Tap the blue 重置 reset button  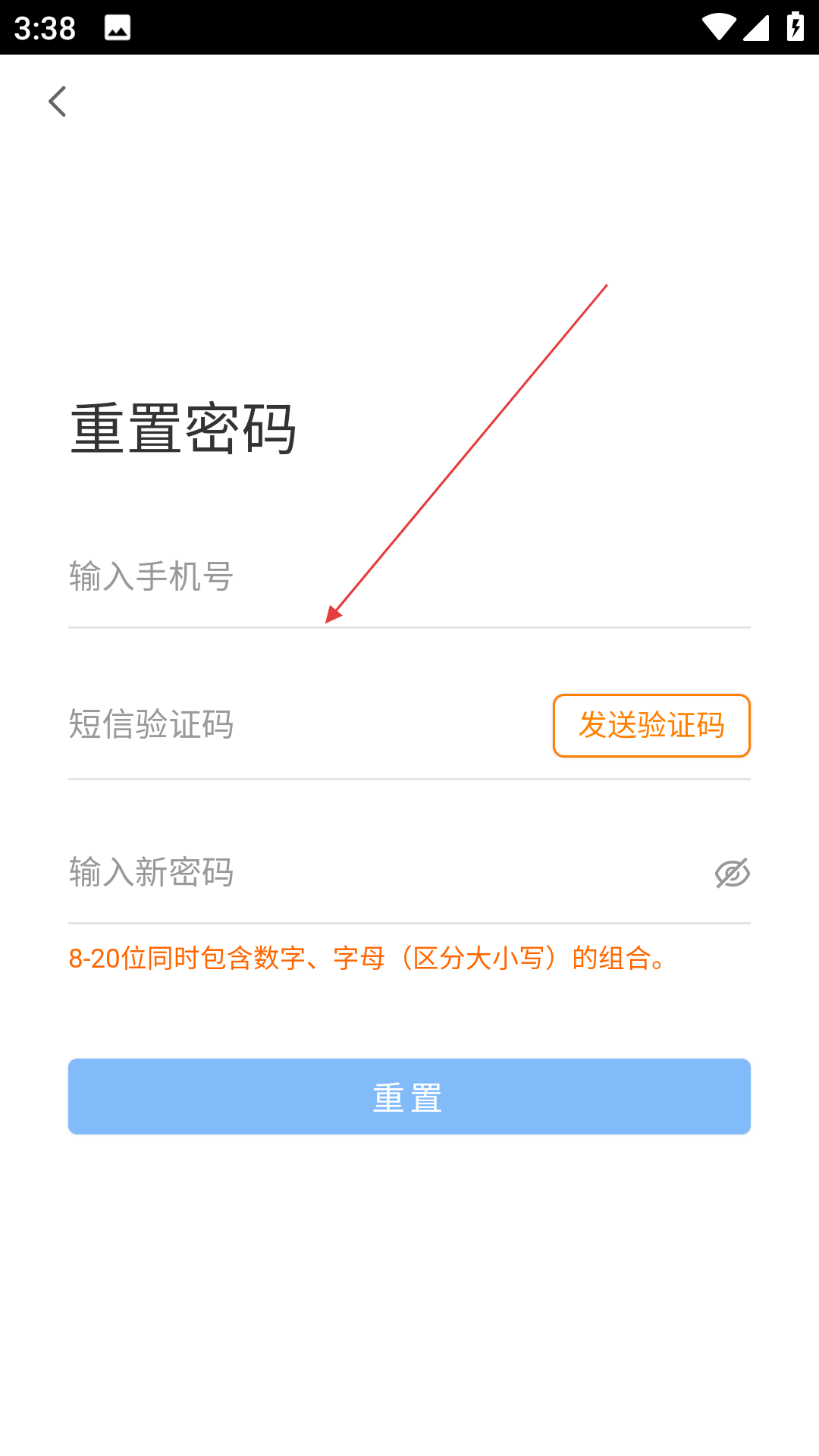coord(409,1097)
